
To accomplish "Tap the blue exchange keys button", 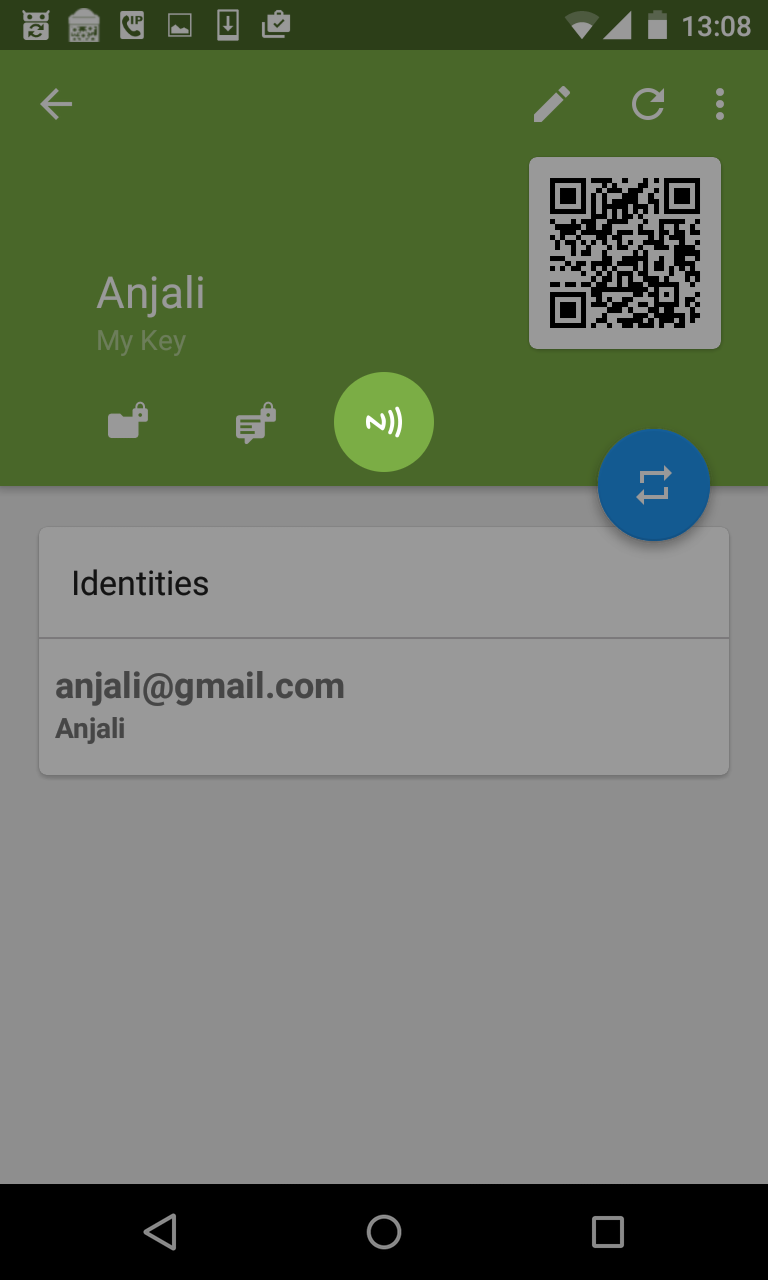I will coord(654,486).
